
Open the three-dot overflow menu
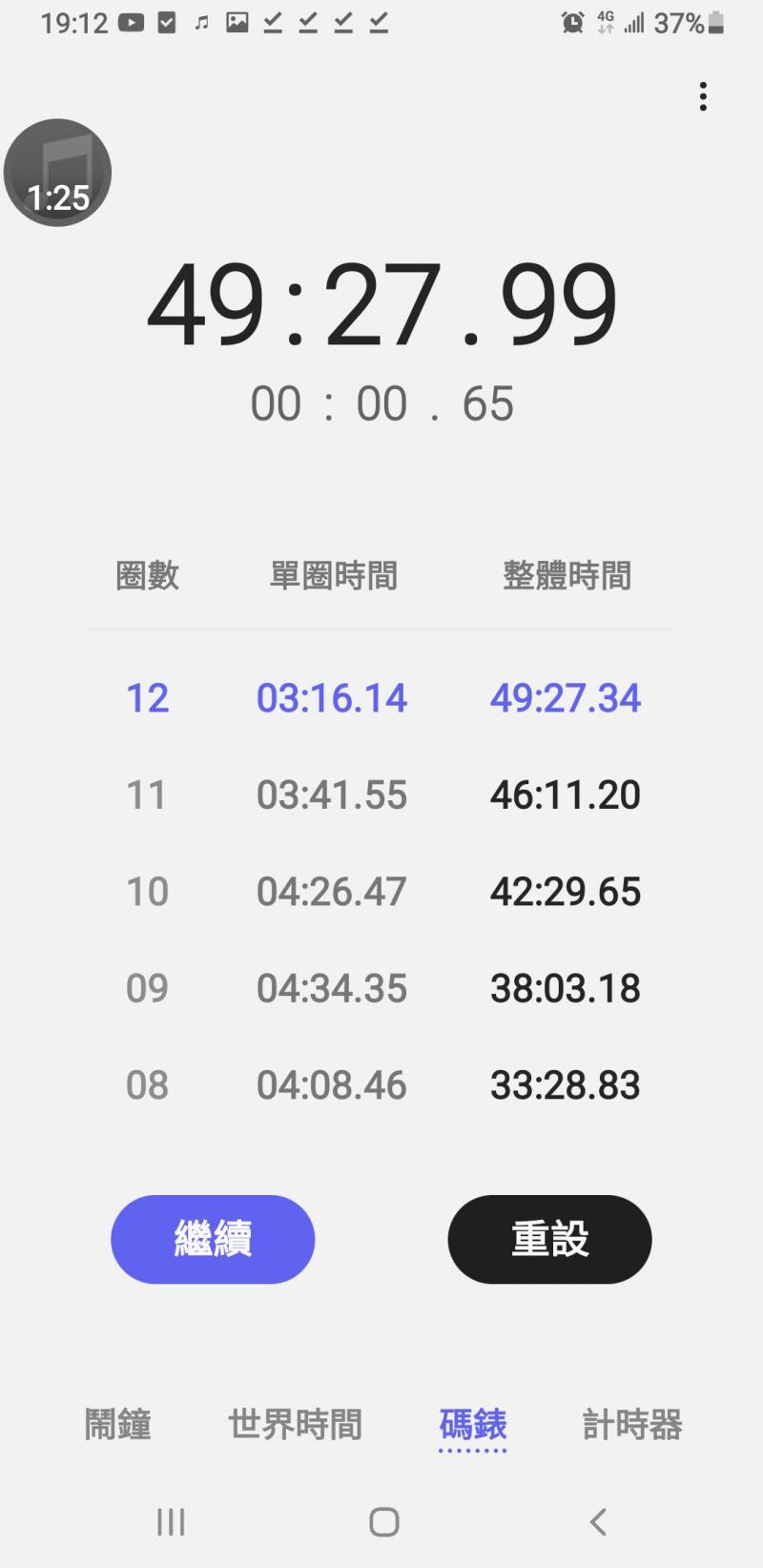click(x=703, y=96)
